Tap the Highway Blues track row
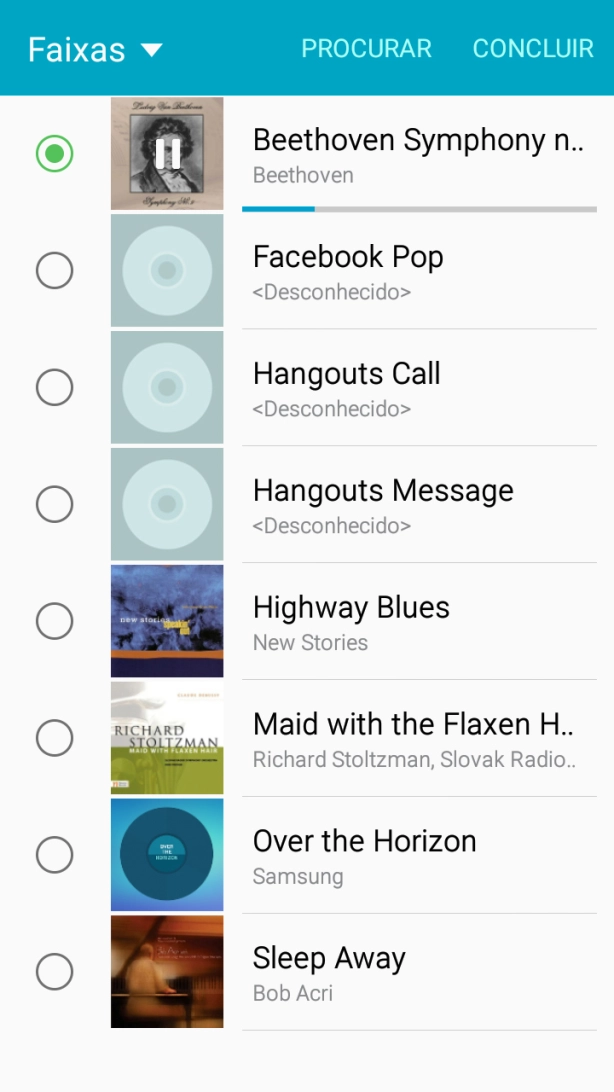The image size is (614, 1092). [307, 621]
